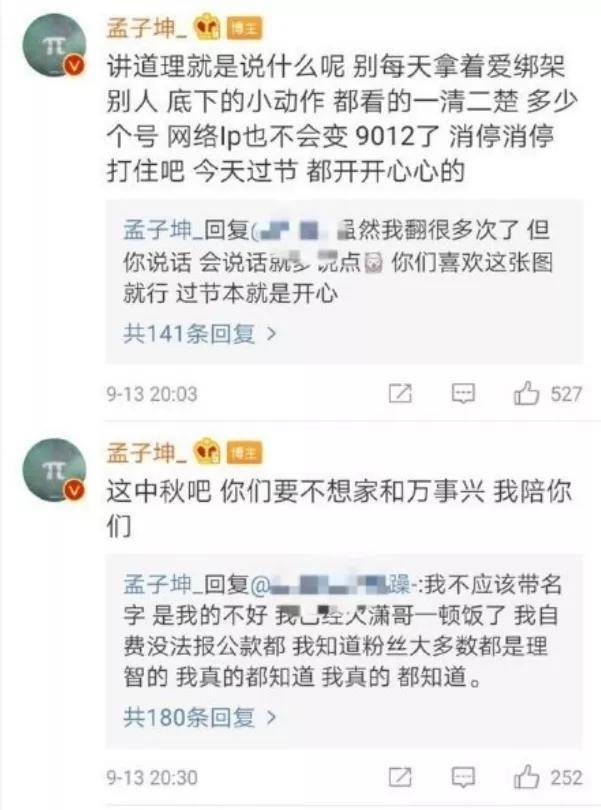Tap username 孟子坤_ above the 这中秋吧 comment
This screenshot has height=810, width=601.
[146, 450]
